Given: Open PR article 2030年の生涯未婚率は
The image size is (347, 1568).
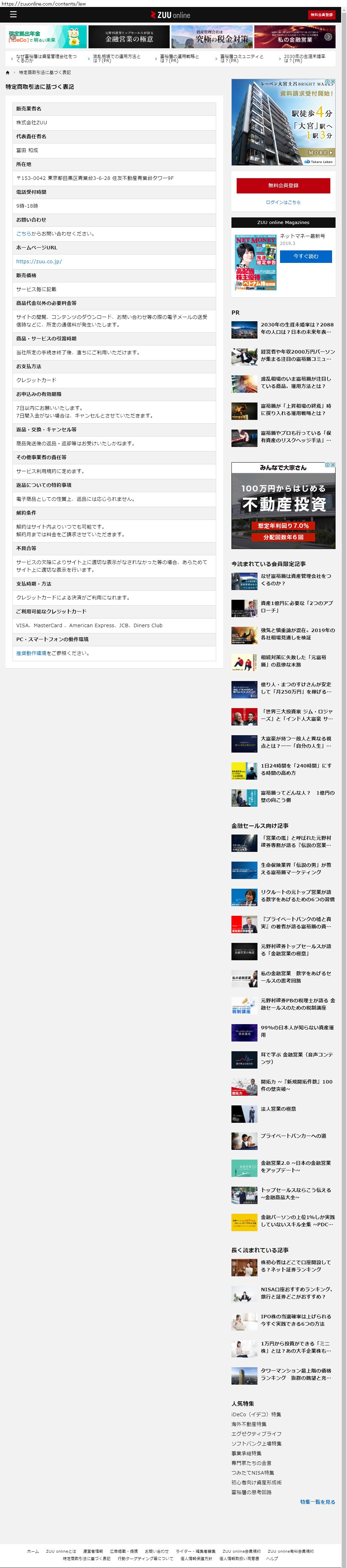Looking at the screenshot, I should (297, 329).
